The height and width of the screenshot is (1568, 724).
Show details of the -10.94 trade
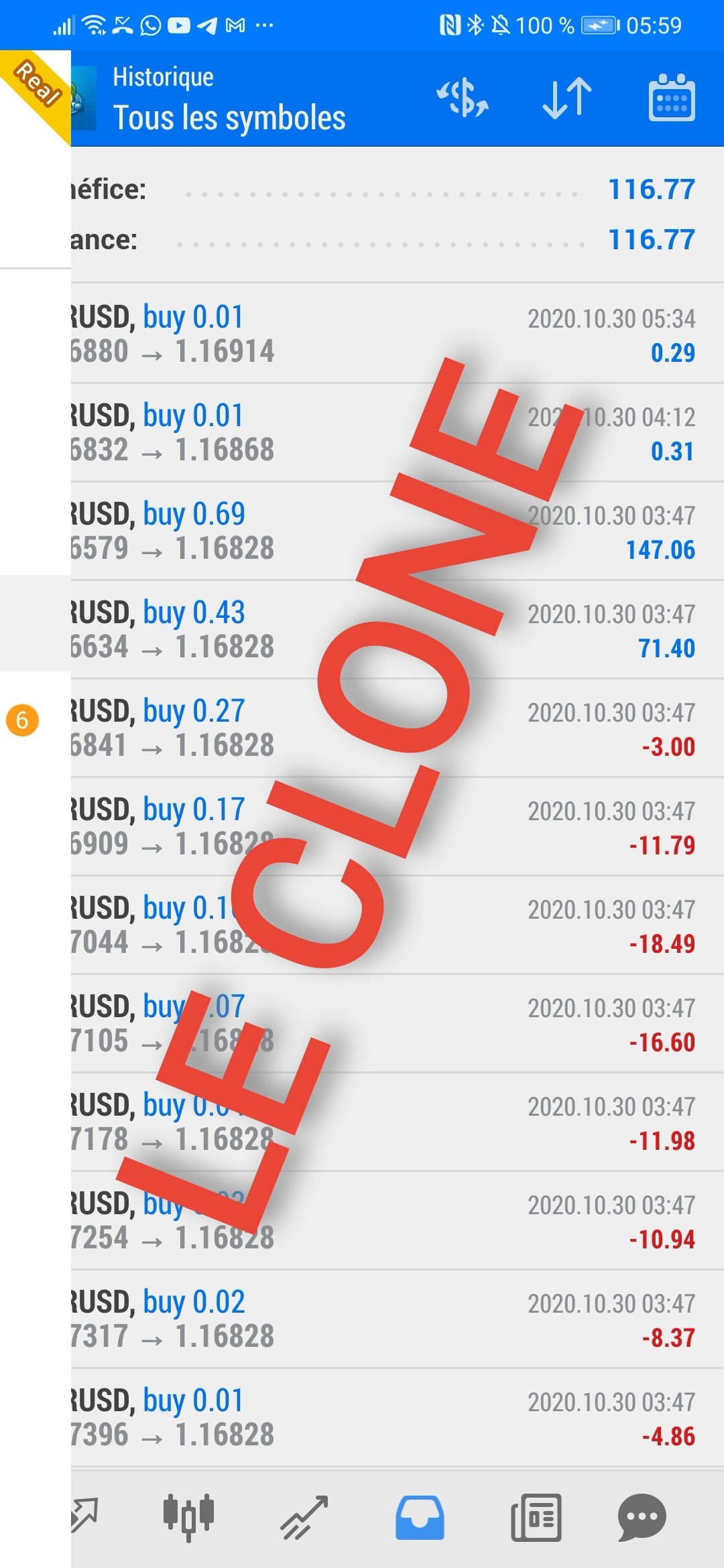396,1220
